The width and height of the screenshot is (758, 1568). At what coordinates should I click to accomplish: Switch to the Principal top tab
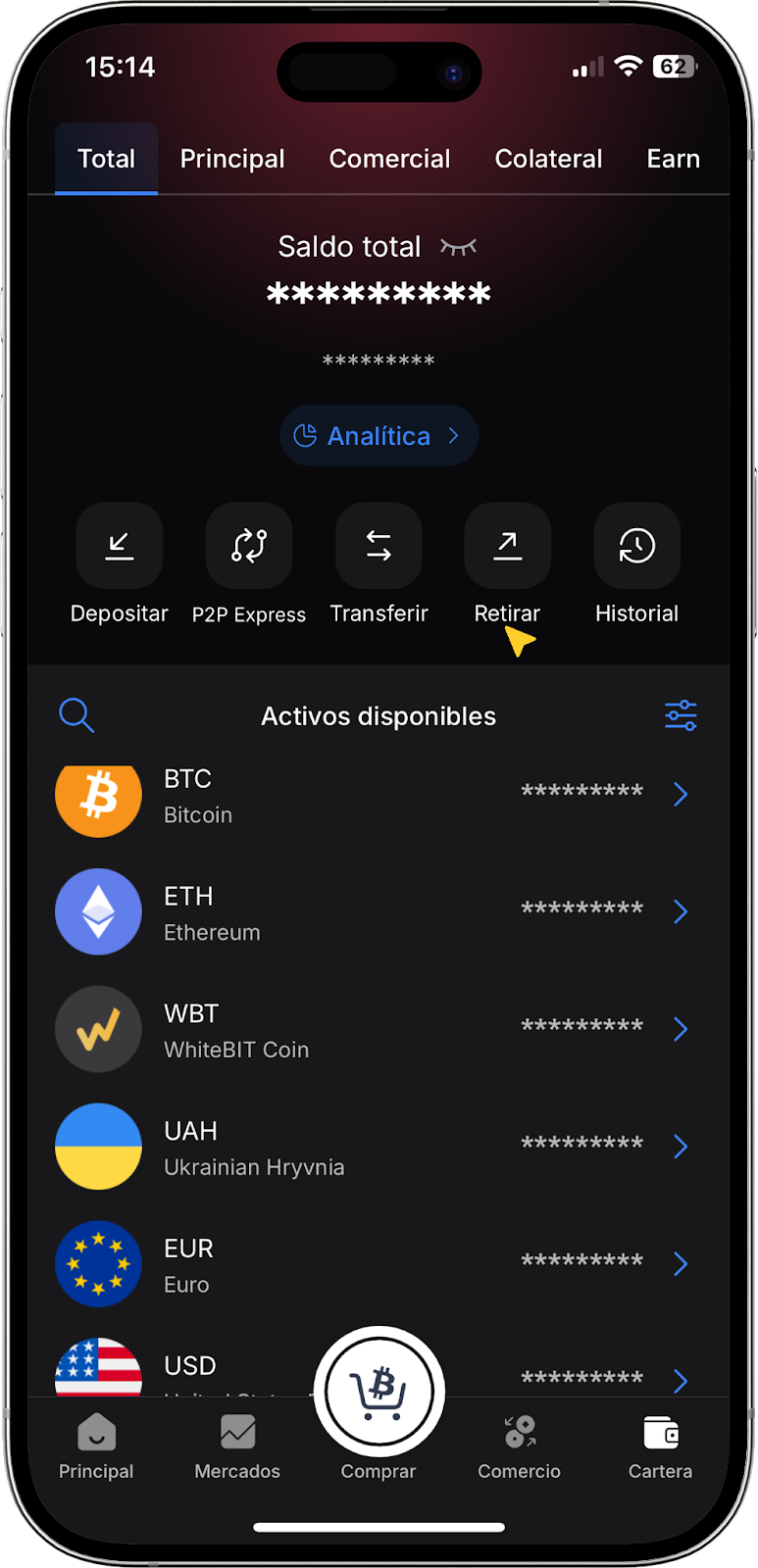[232, 159]
